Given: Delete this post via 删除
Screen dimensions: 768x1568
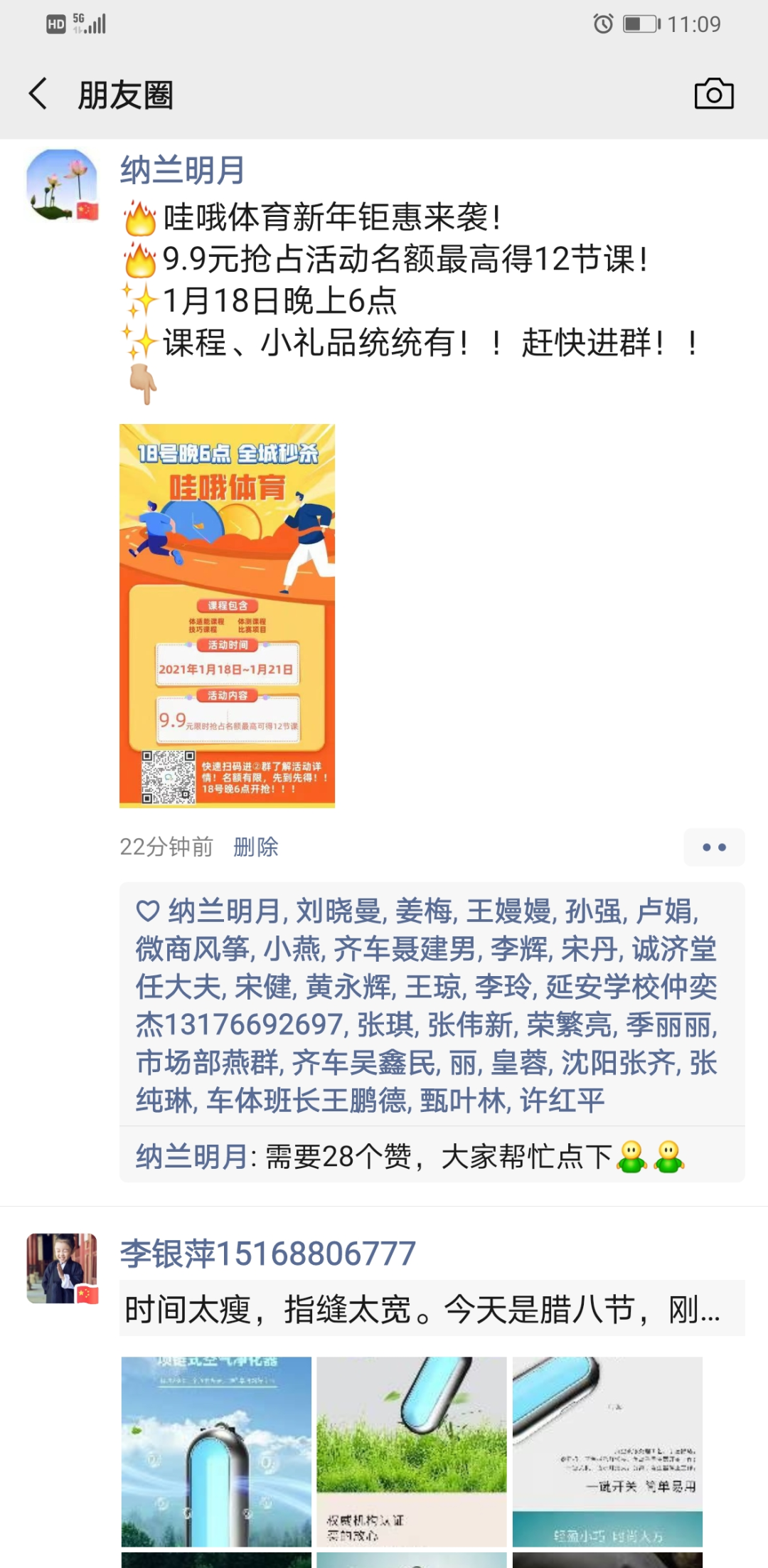Looking at the screenshot, I should [x=255, y=847].
